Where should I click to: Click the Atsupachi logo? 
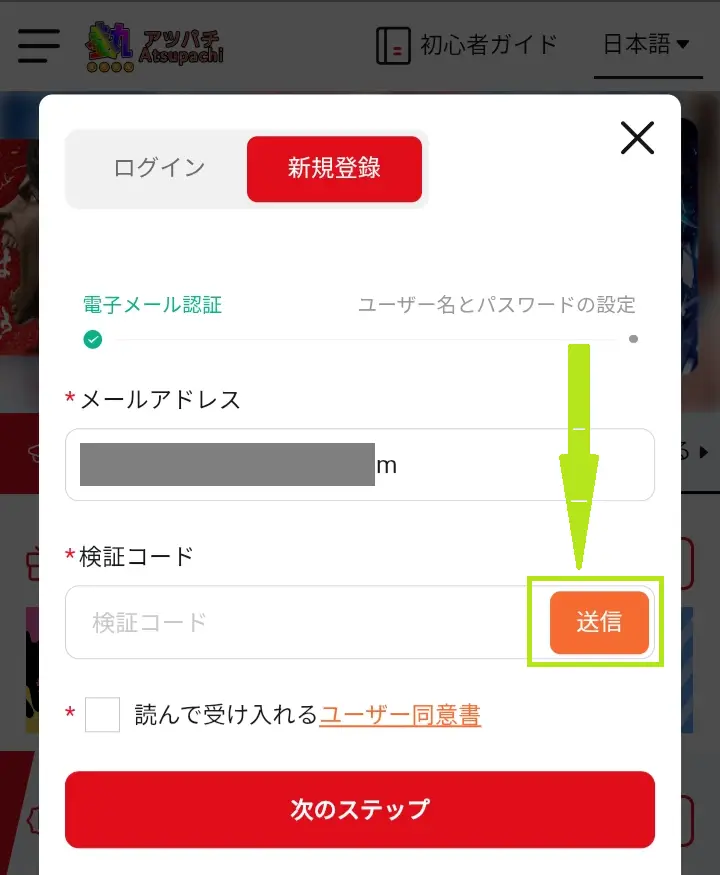155,45
